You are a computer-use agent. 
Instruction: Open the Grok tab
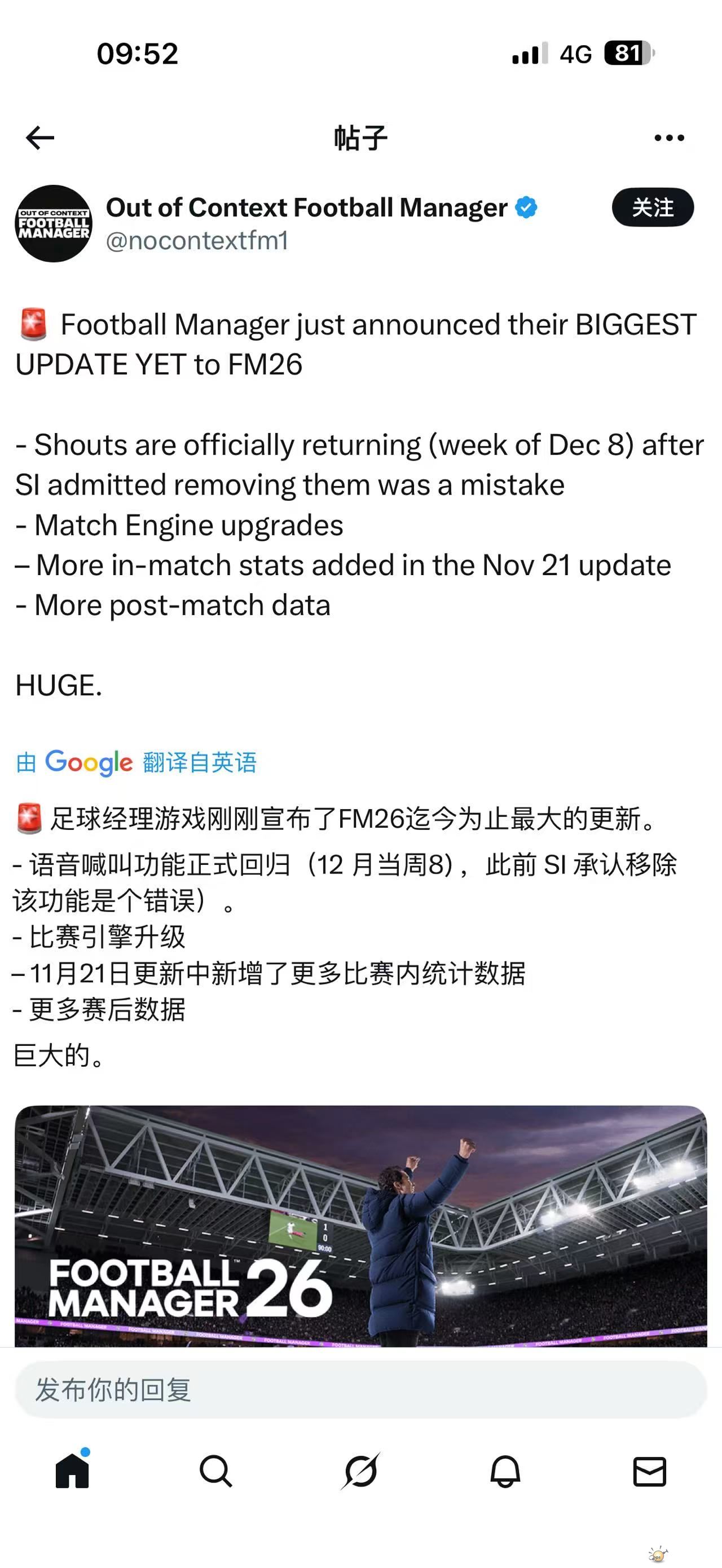coord(360,1472)
